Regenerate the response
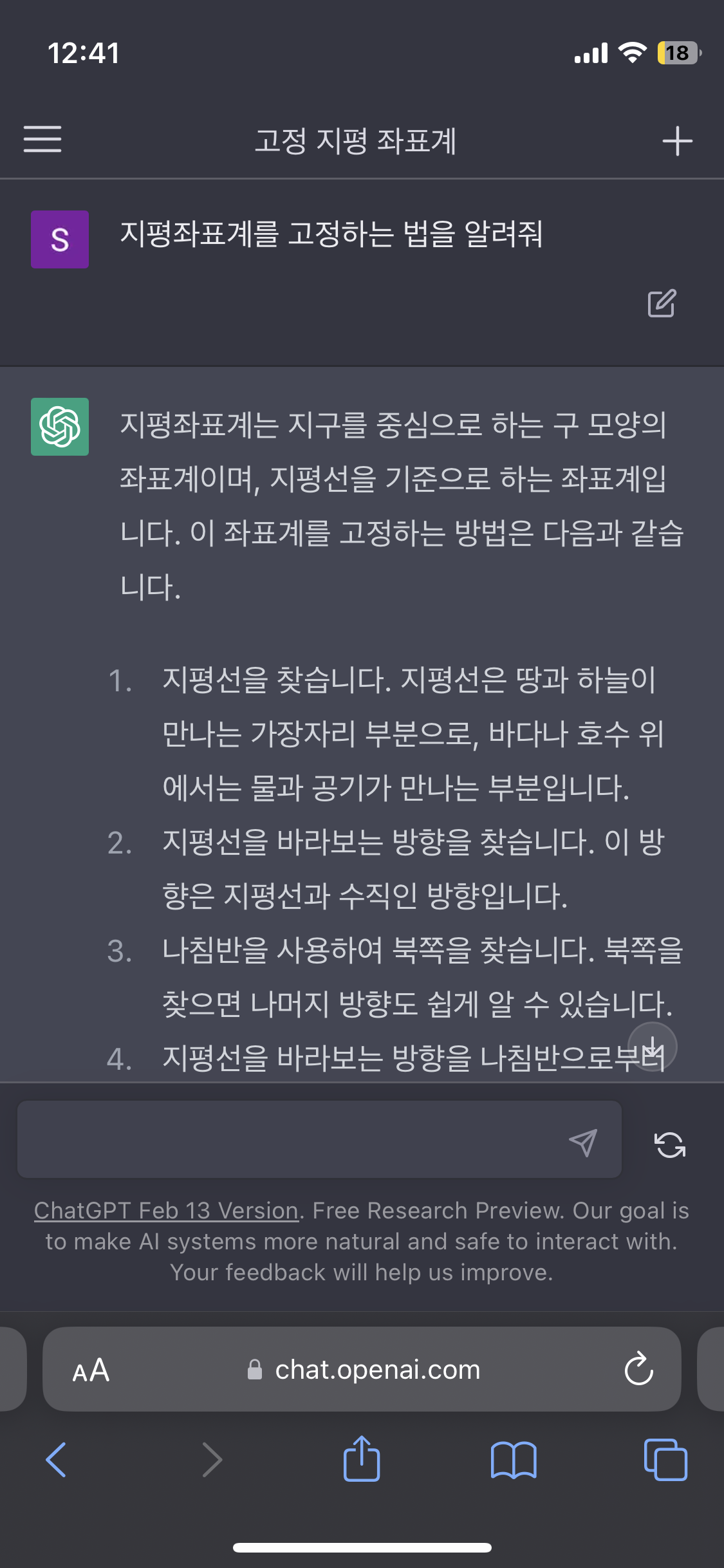The width and height of the screenshot is (724, 1568). (669, 1144)
